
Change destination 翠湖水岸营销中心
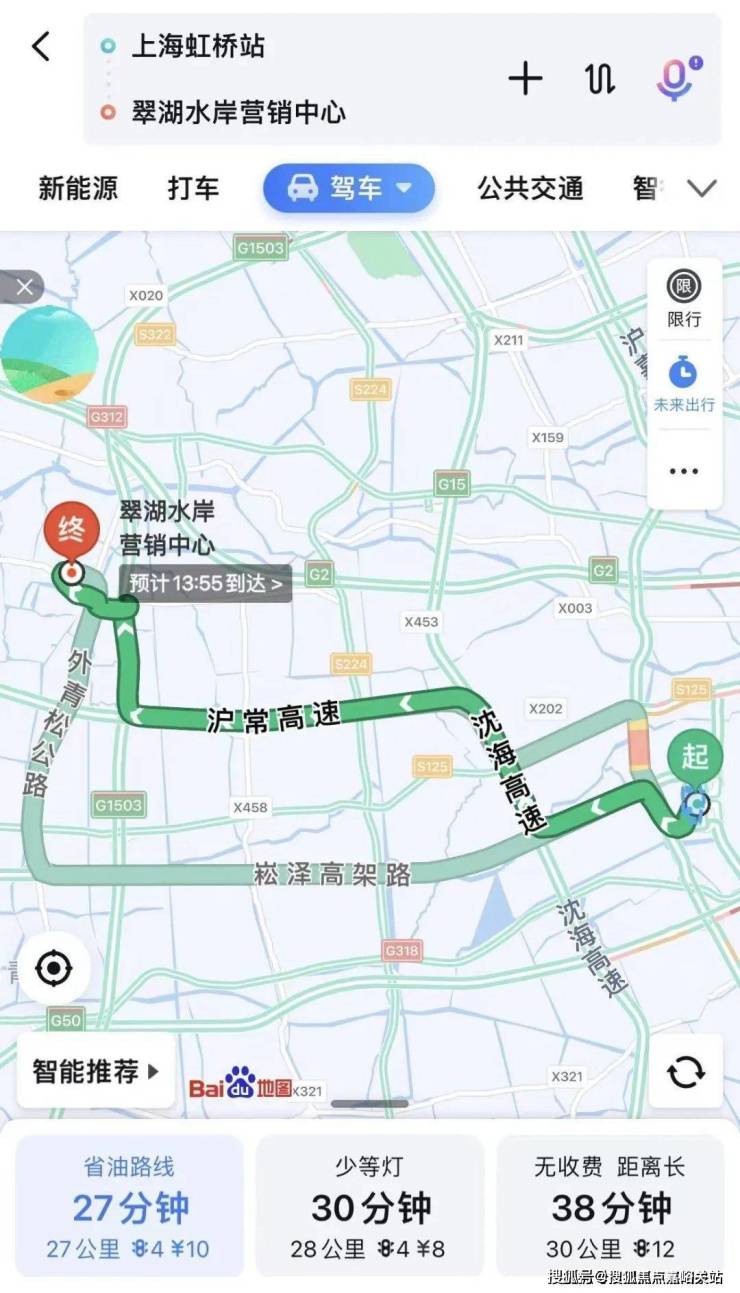[x=238, y=111]
